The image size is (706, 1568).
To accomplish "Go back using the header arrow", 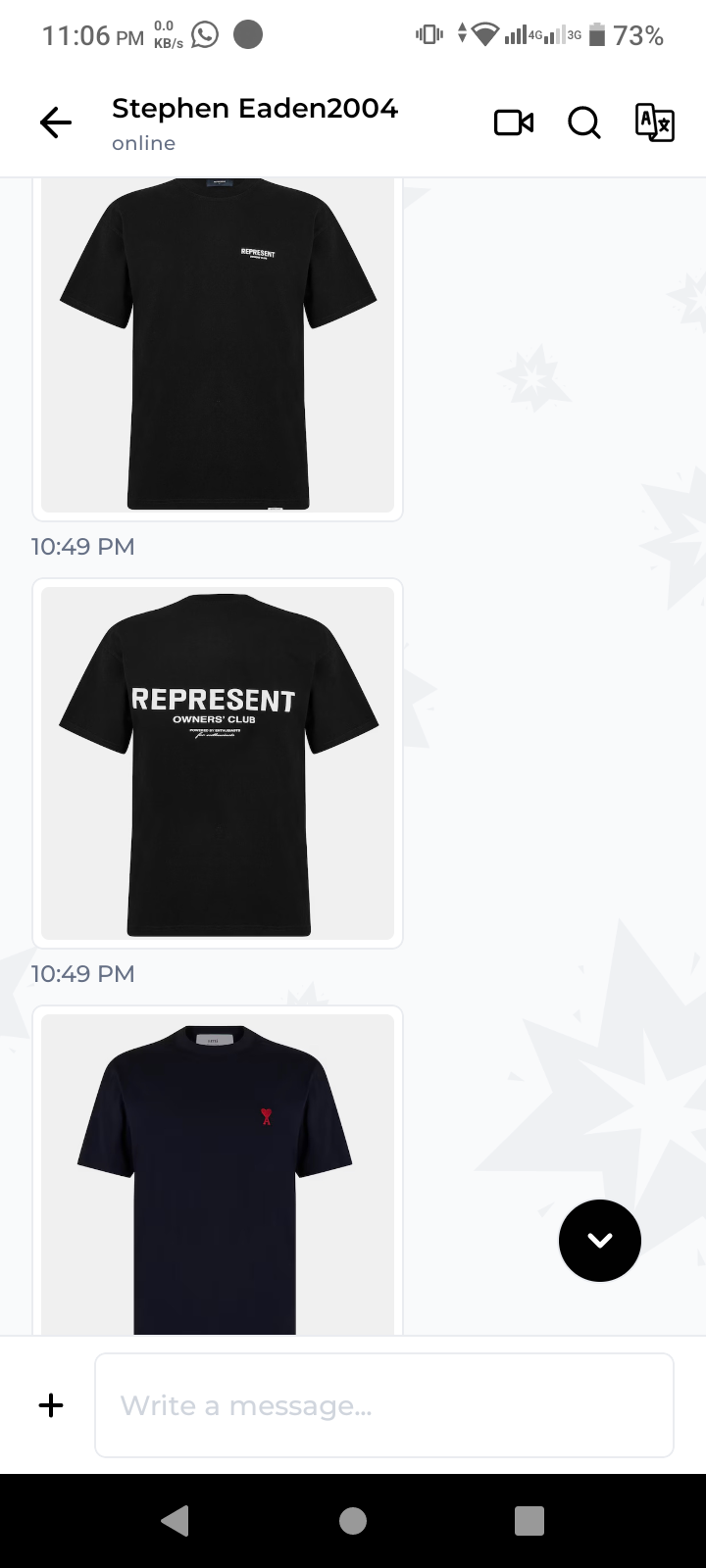I will click(x=56, y=122).
